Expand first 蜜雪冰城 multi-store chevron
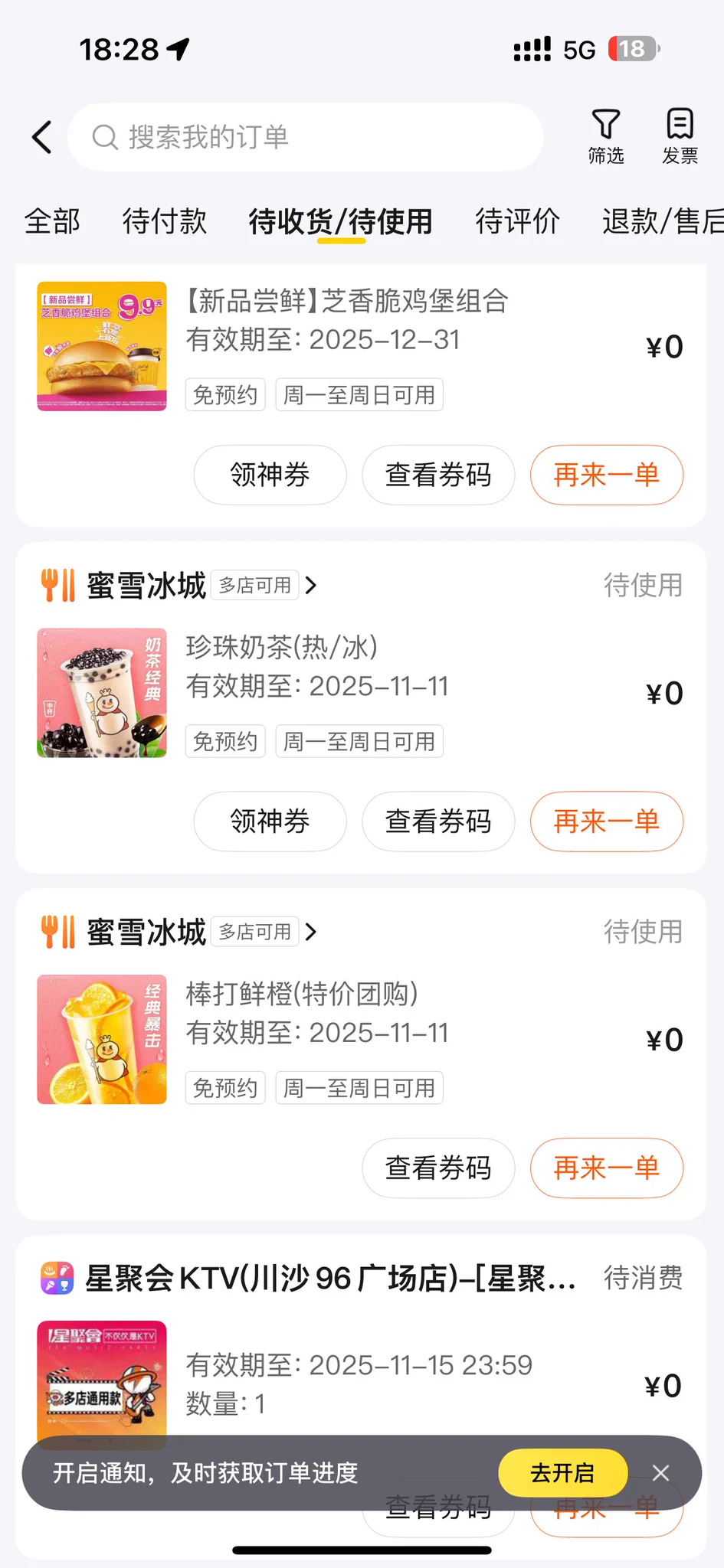This screenshot has width=724, height=1568. tap(311, 584)
